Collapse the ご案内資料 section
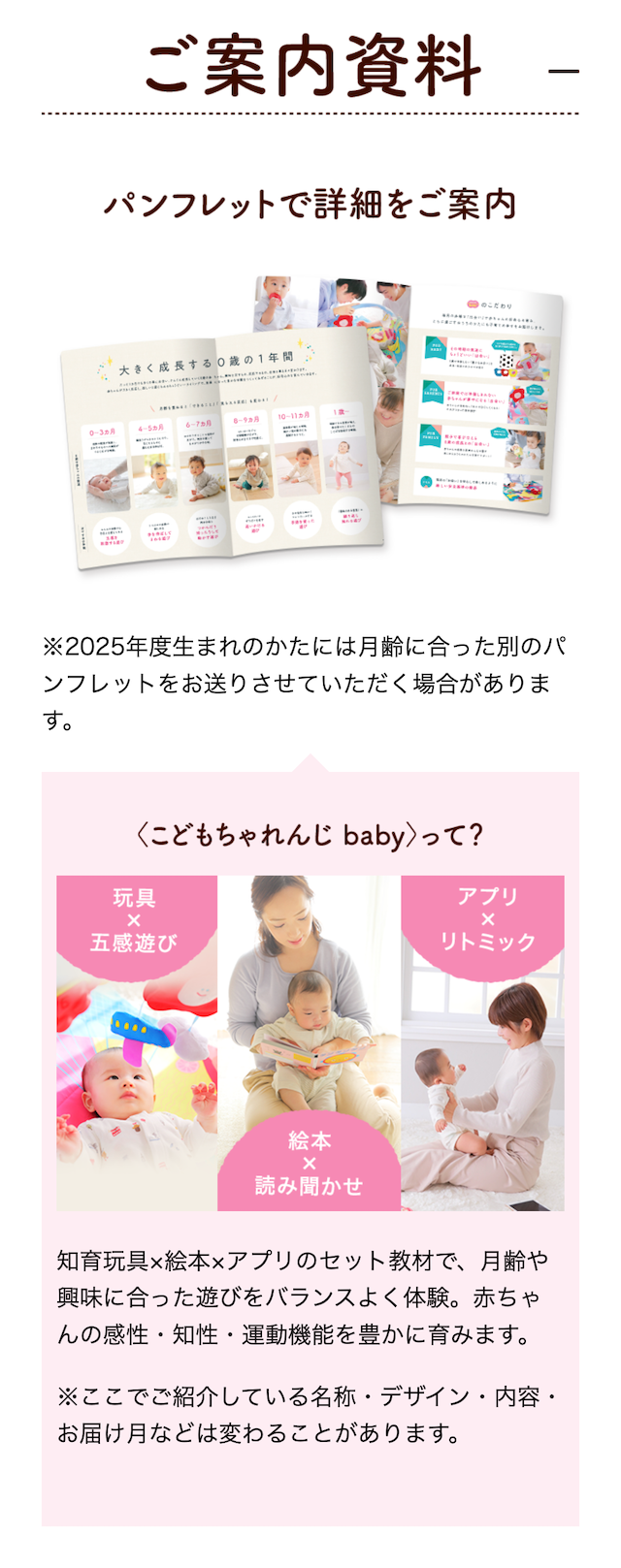Image resolution: width=621 pixels, height=1568 pixels. [564, 71]
